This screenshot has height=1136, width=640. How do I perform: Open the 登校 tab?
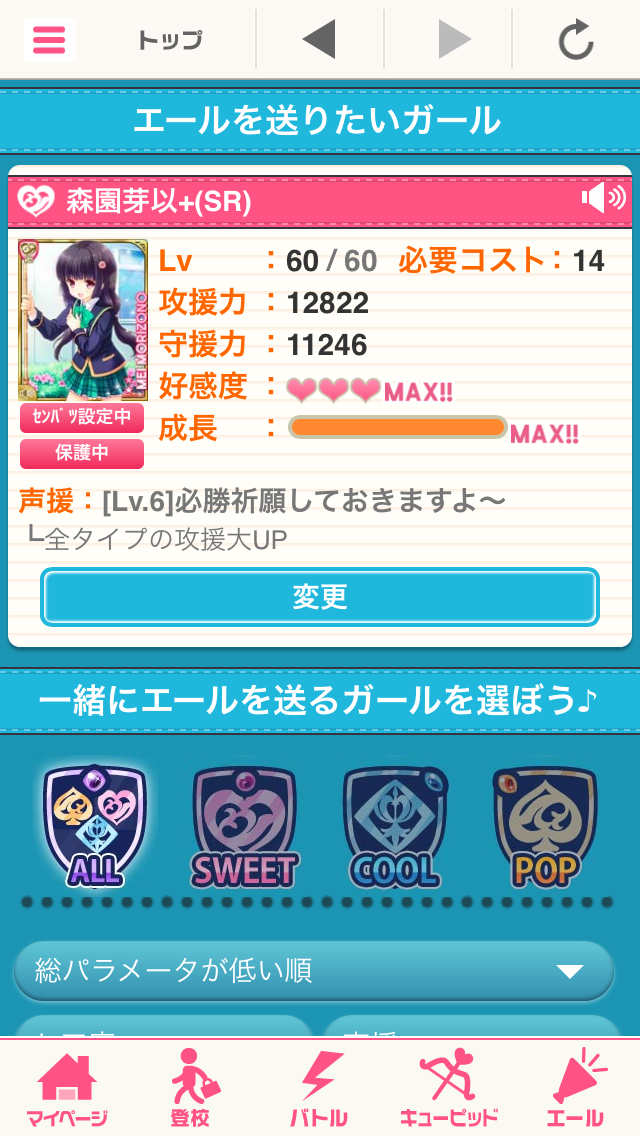[x=190, y=1090]
